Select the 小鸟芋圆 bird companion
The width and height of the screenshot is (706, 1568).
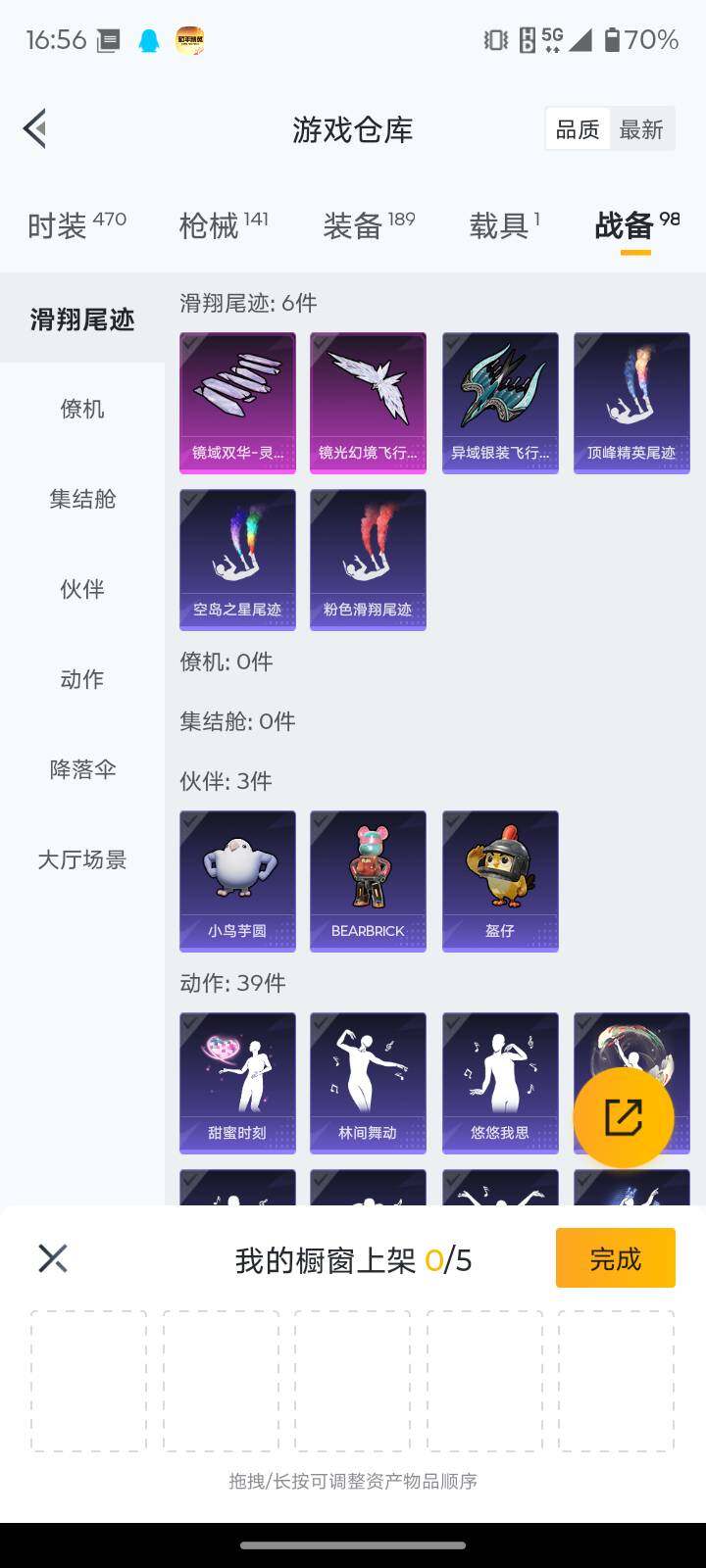(x=237, y=880)
